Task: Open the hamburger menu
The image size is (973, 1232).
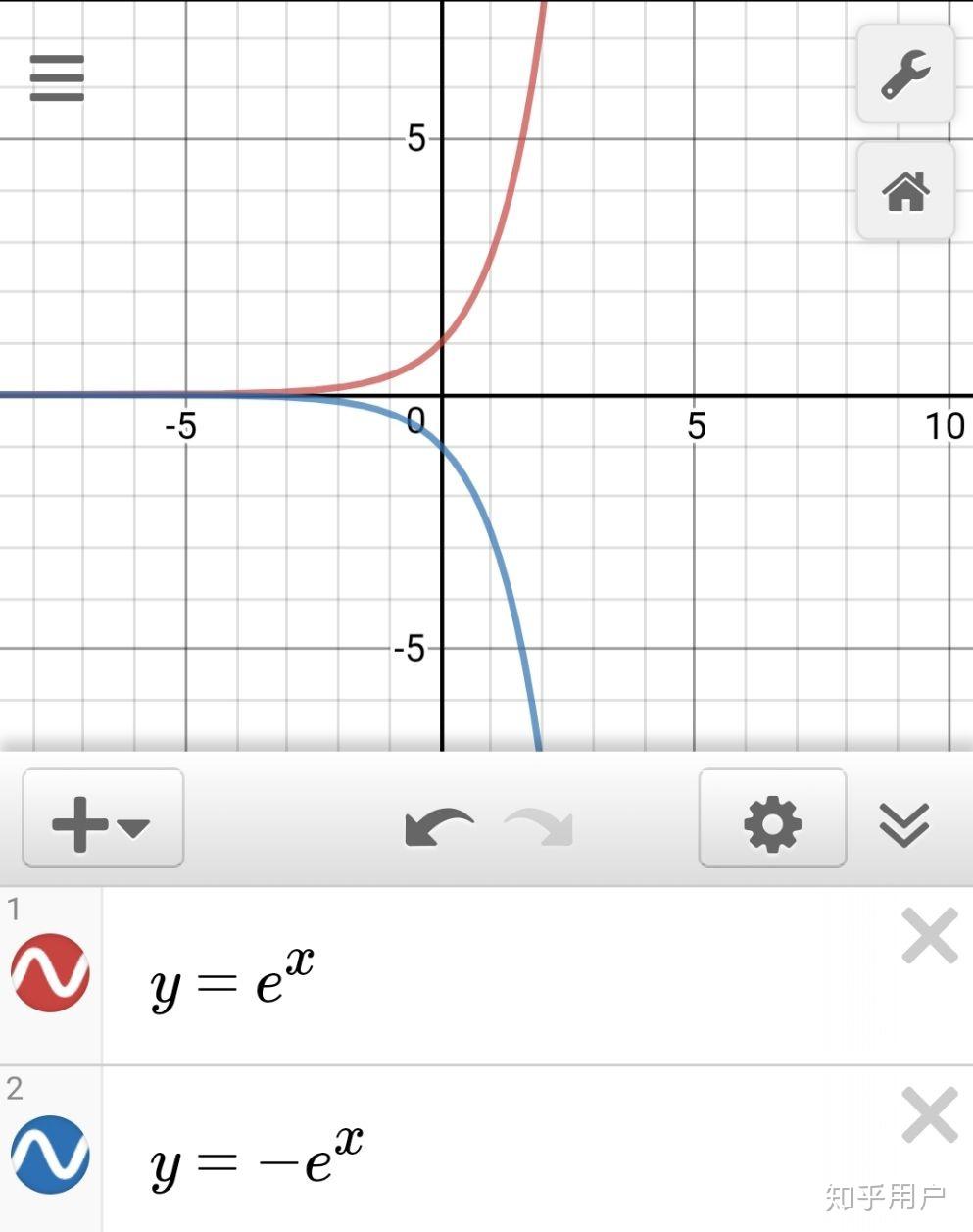Action: click(57, 77)
